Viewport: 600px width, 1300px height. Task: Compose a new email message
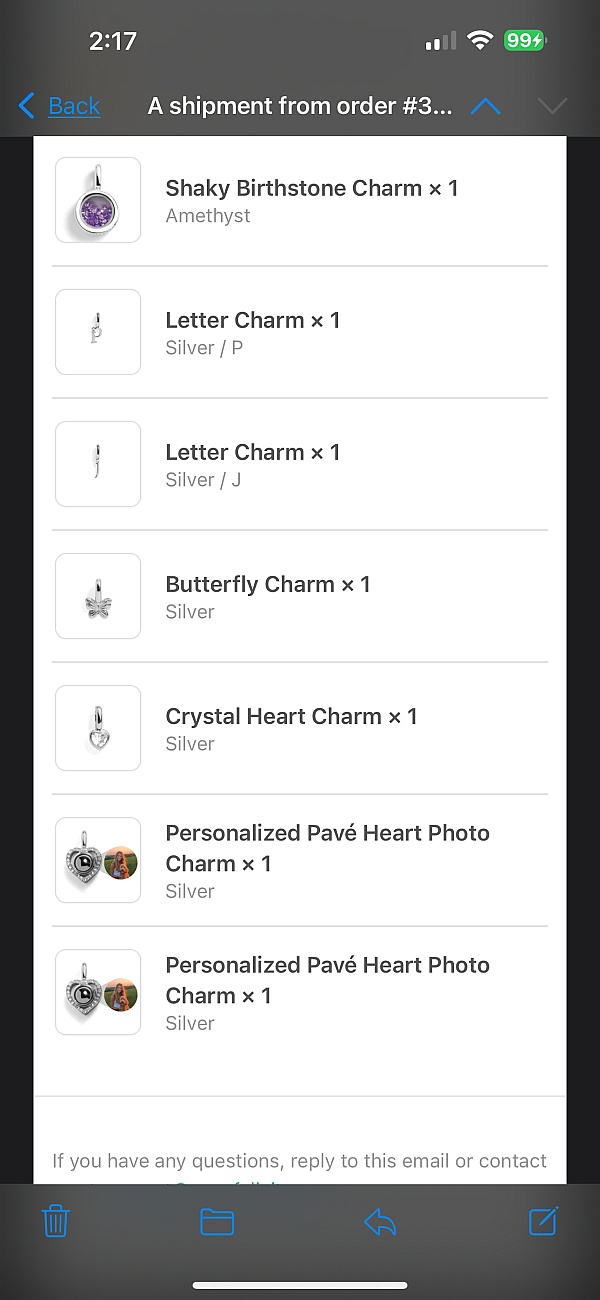coord(543,1220)
